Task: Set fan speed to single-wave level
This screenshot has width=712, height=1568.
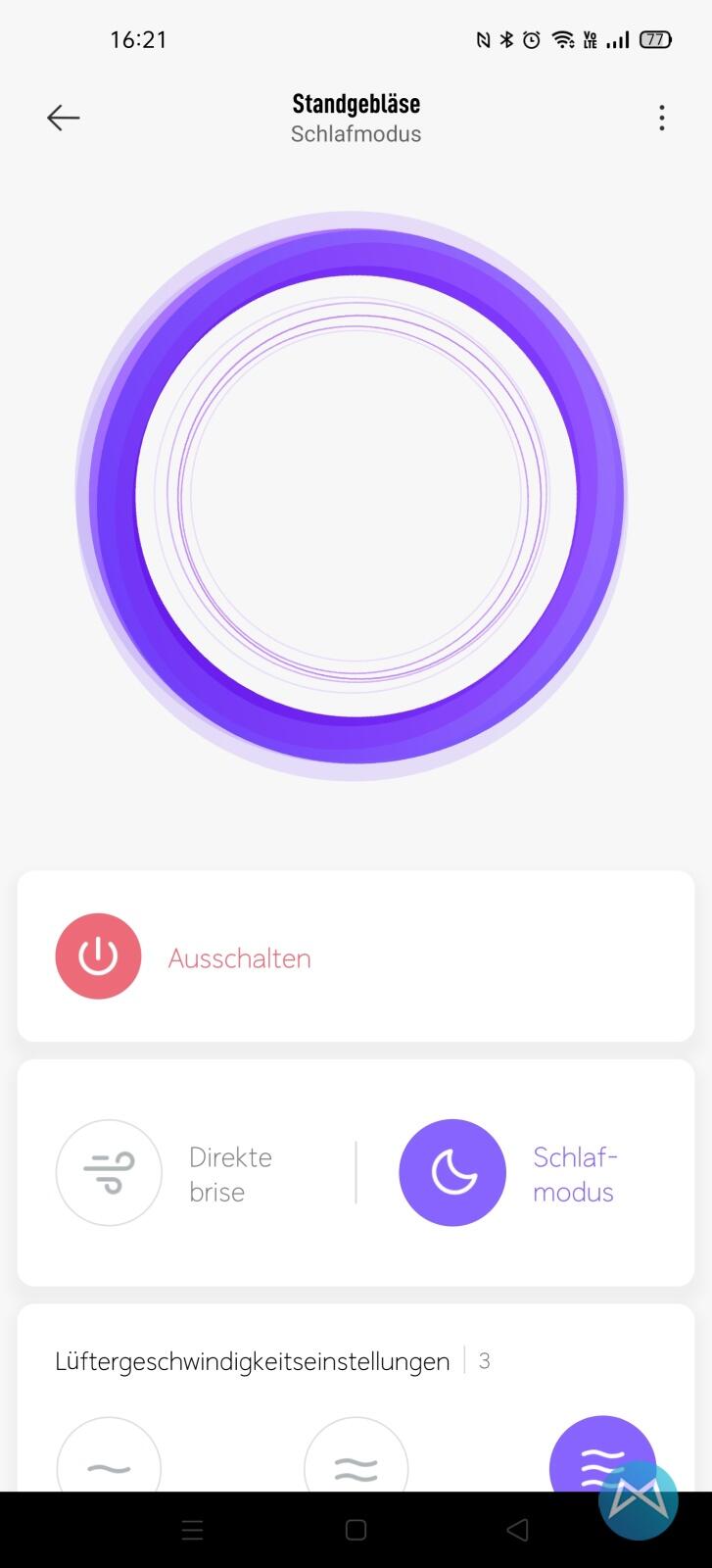Action: pyautogui.click(x=109, y=1460)
